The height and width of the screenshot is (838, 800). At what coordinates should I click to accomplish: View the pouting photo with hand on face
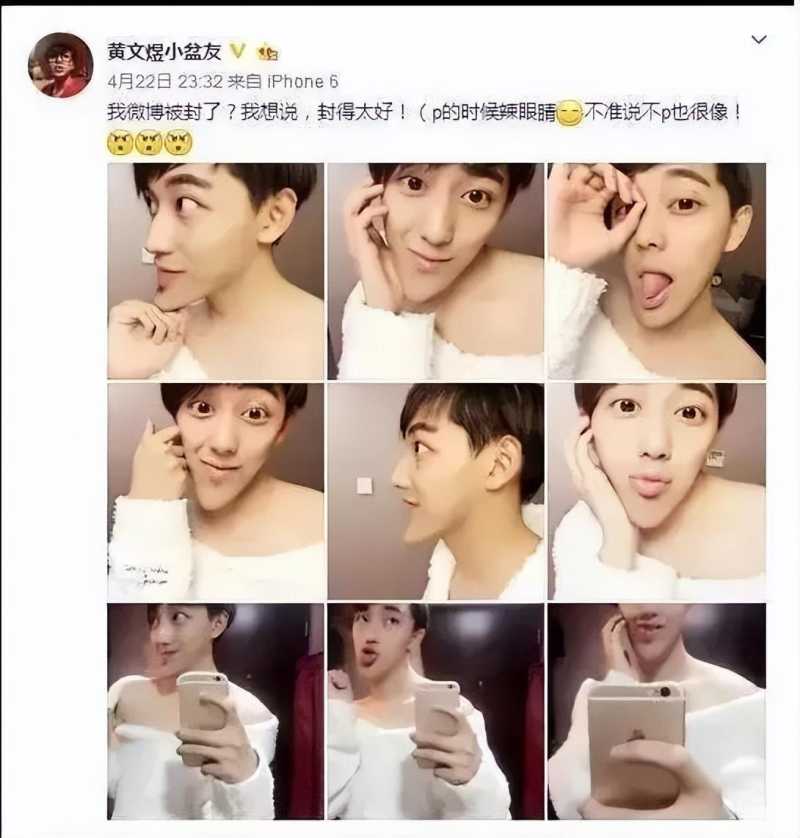pyautogui.click(x=656, y=491)
